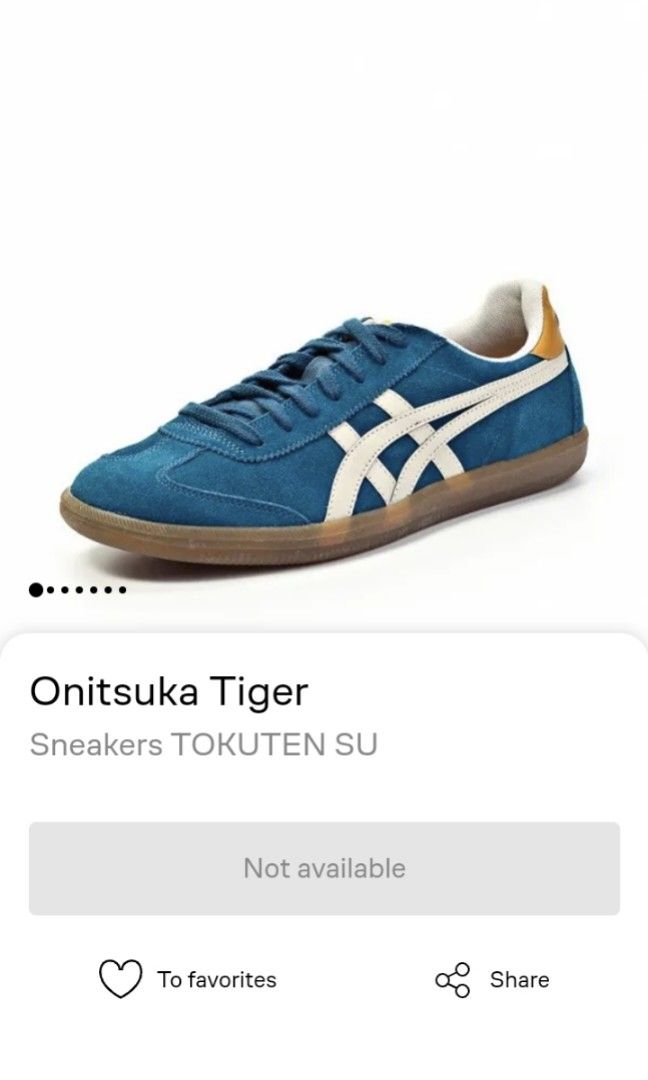
Task: Tap the grayed-out Not available button
Action: [324, 868]
